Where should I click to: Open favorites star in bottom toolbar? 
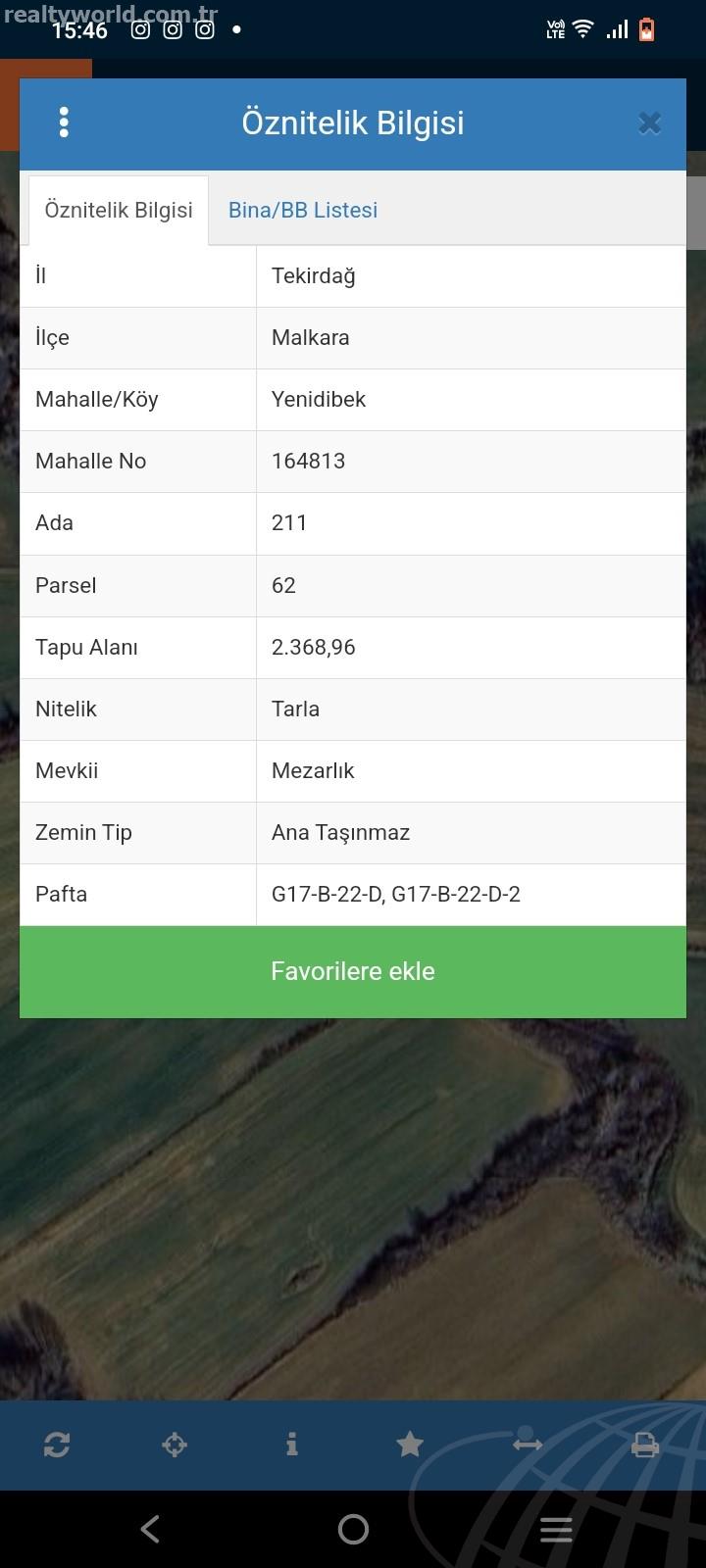click(x=410, y=1445)
